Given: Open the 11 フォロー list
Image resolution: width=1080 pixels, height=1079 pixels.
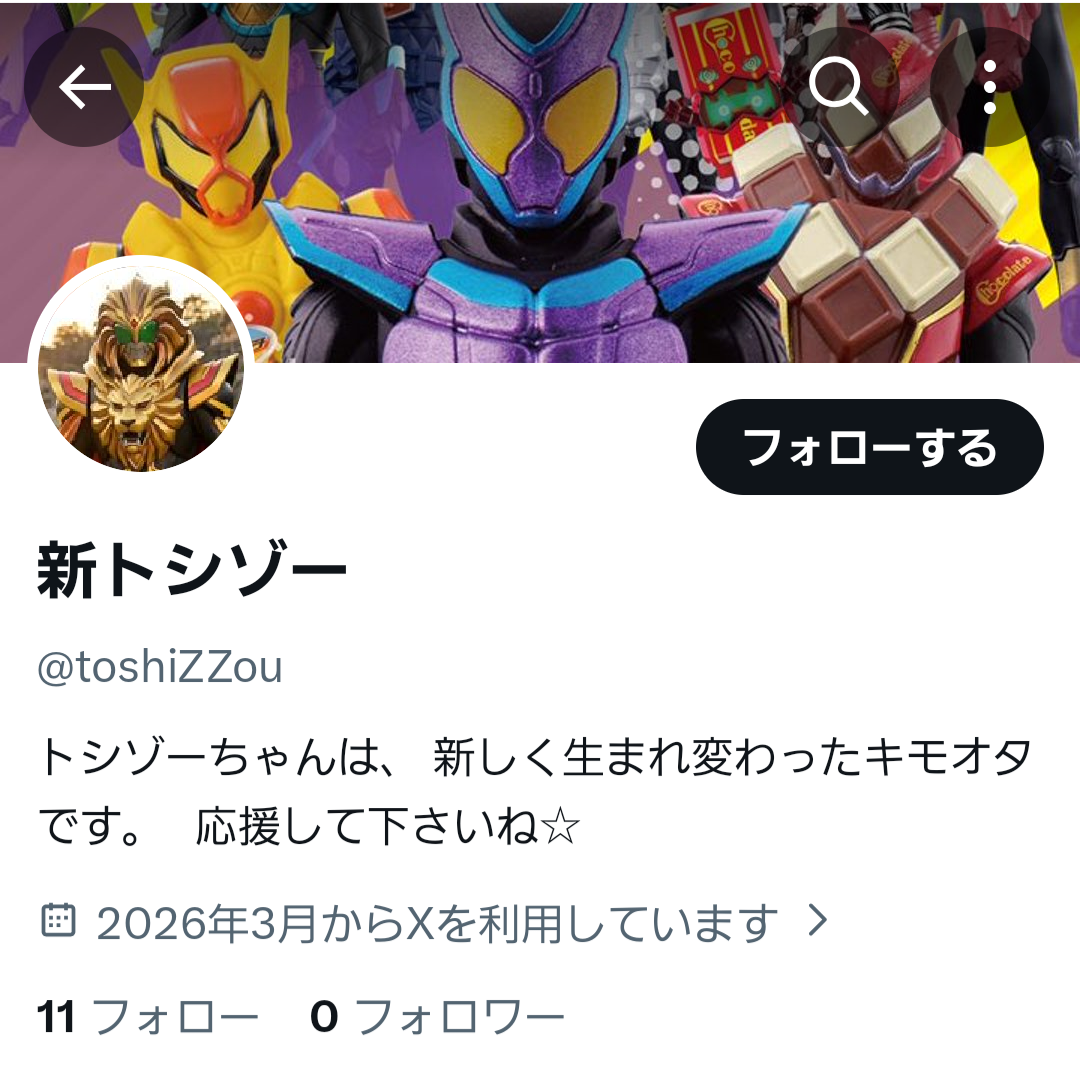Looking at the screenshot, I should (x=147, y=1016).
